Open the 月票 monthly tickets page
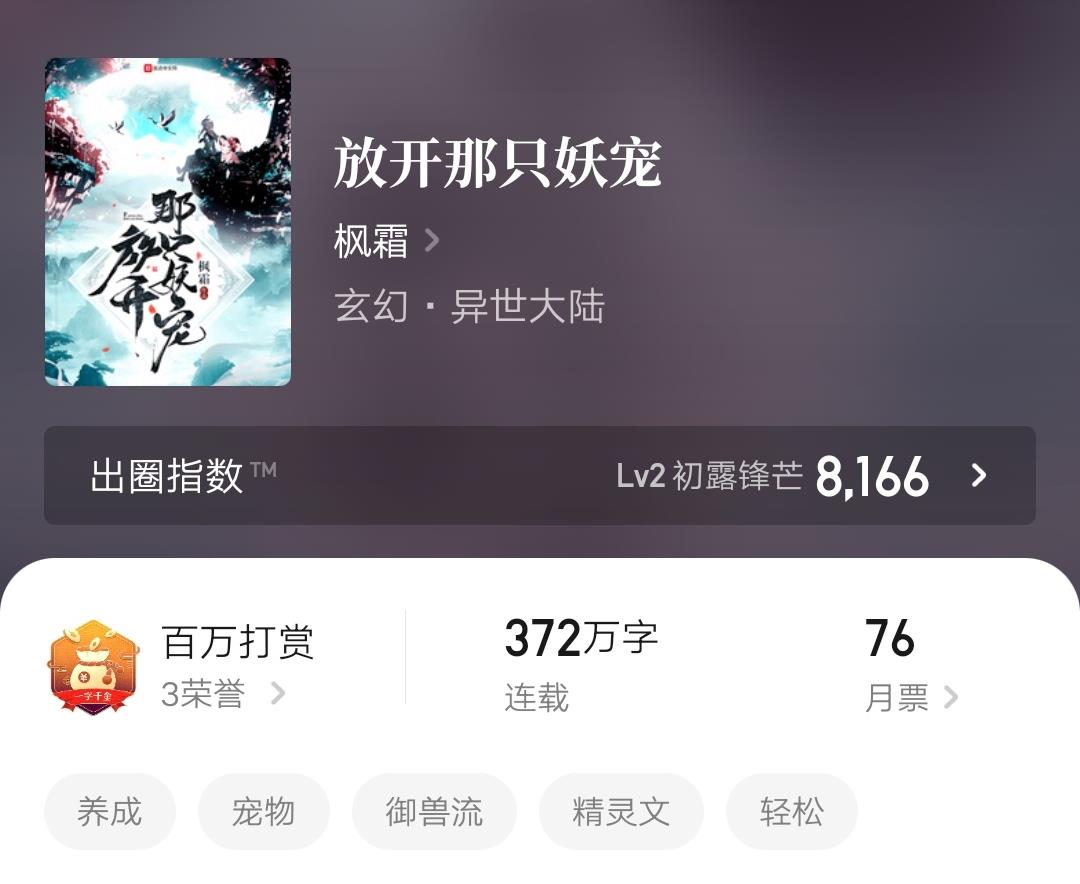Screen dimensions: 1080x884 point(910,697)
